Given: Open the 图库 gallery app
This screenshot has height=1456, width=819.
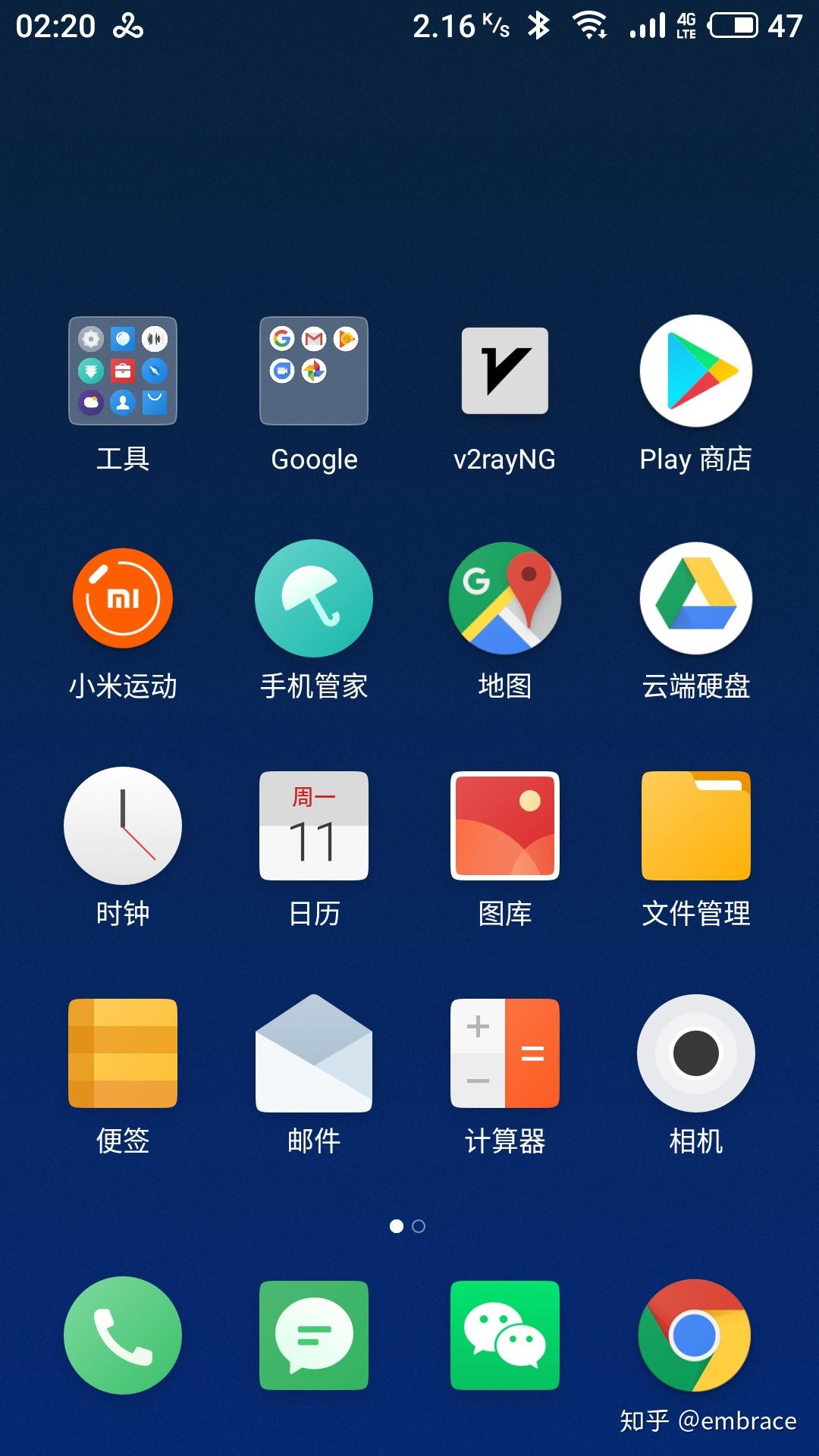Looking at the screenshot, I should pyautogui.click(x=504, y=827).
